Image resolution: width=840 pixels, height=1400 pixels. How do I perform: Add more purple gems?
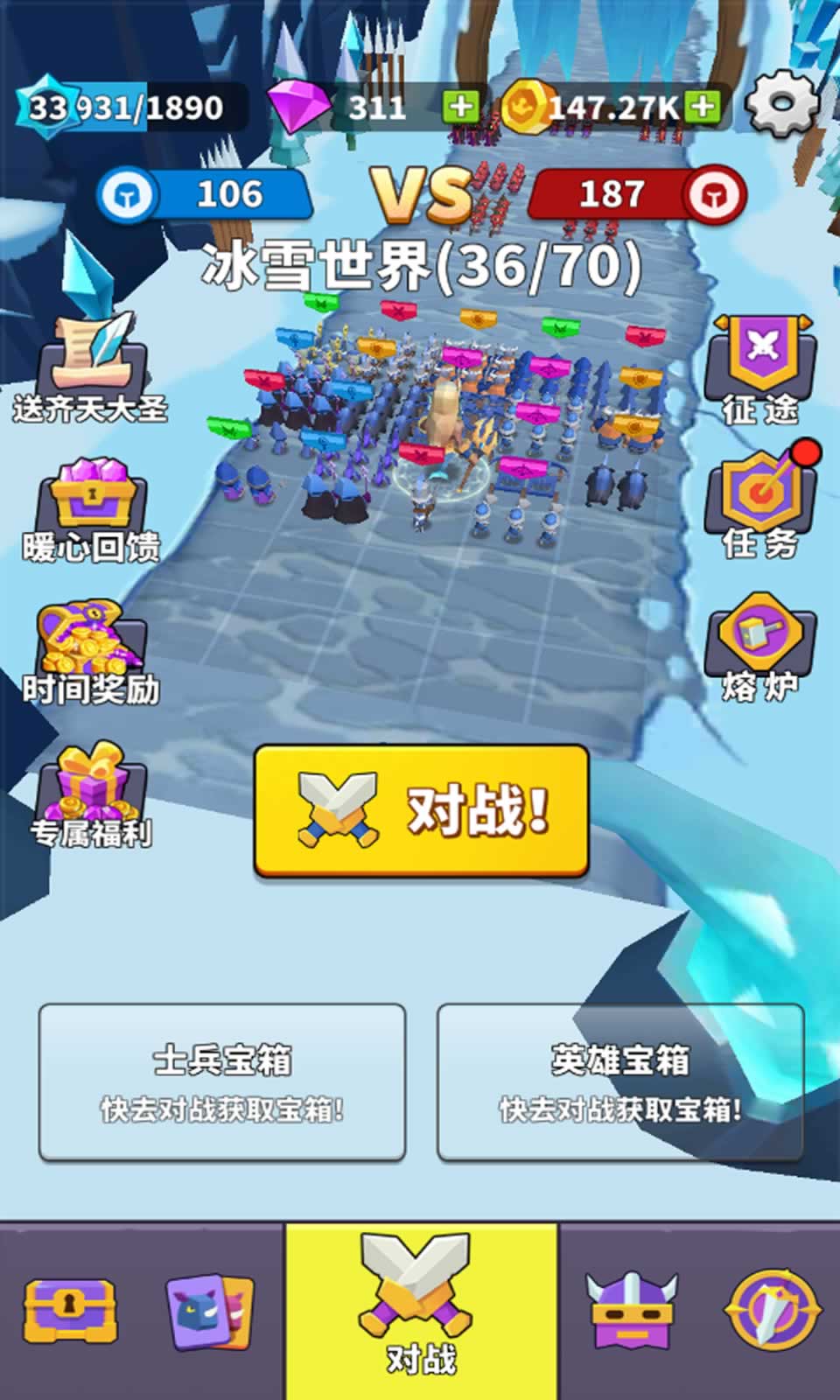460,107
